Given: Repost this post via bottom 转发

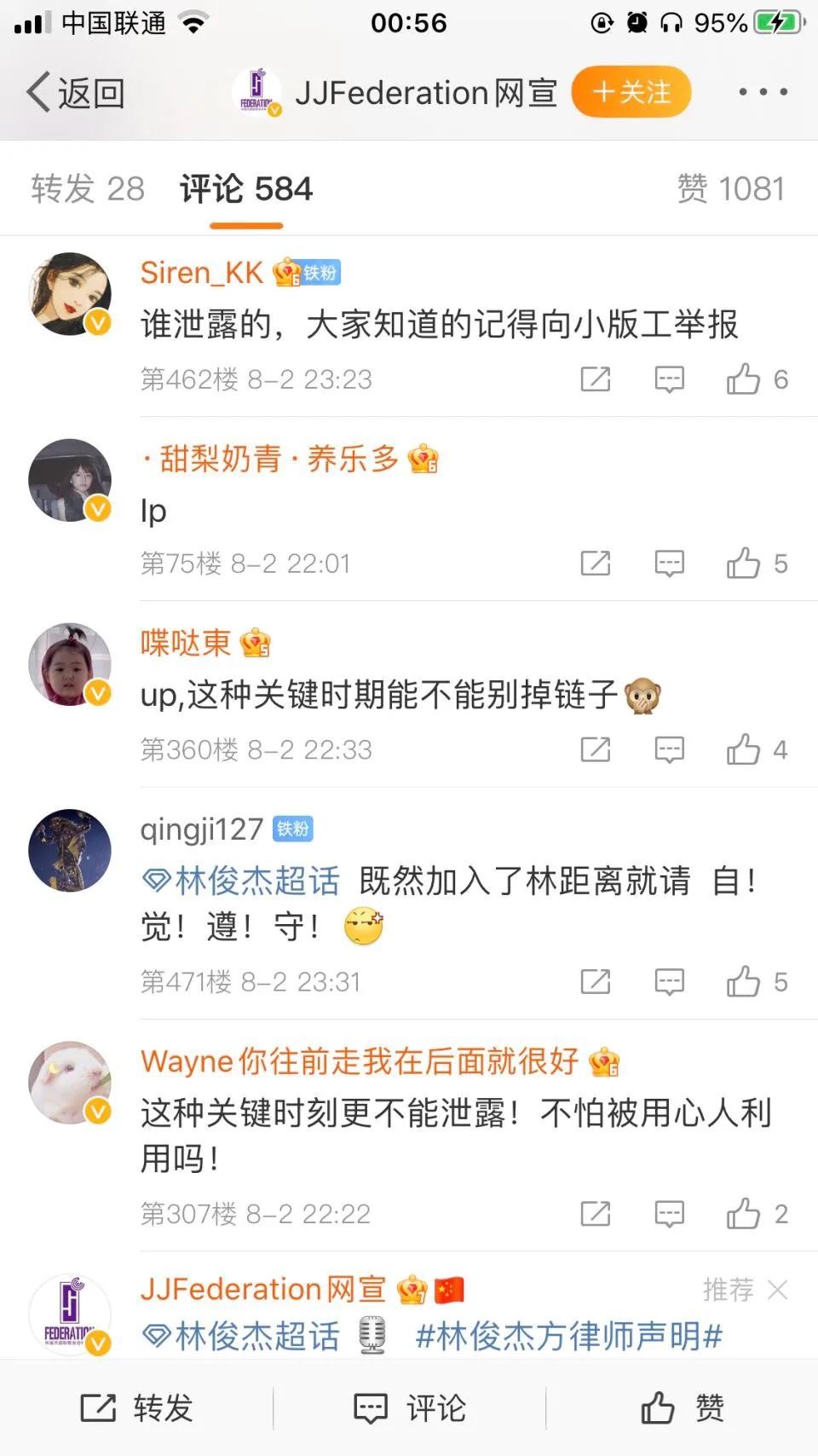Looking at the screenshot, I should coord(136,1408).
